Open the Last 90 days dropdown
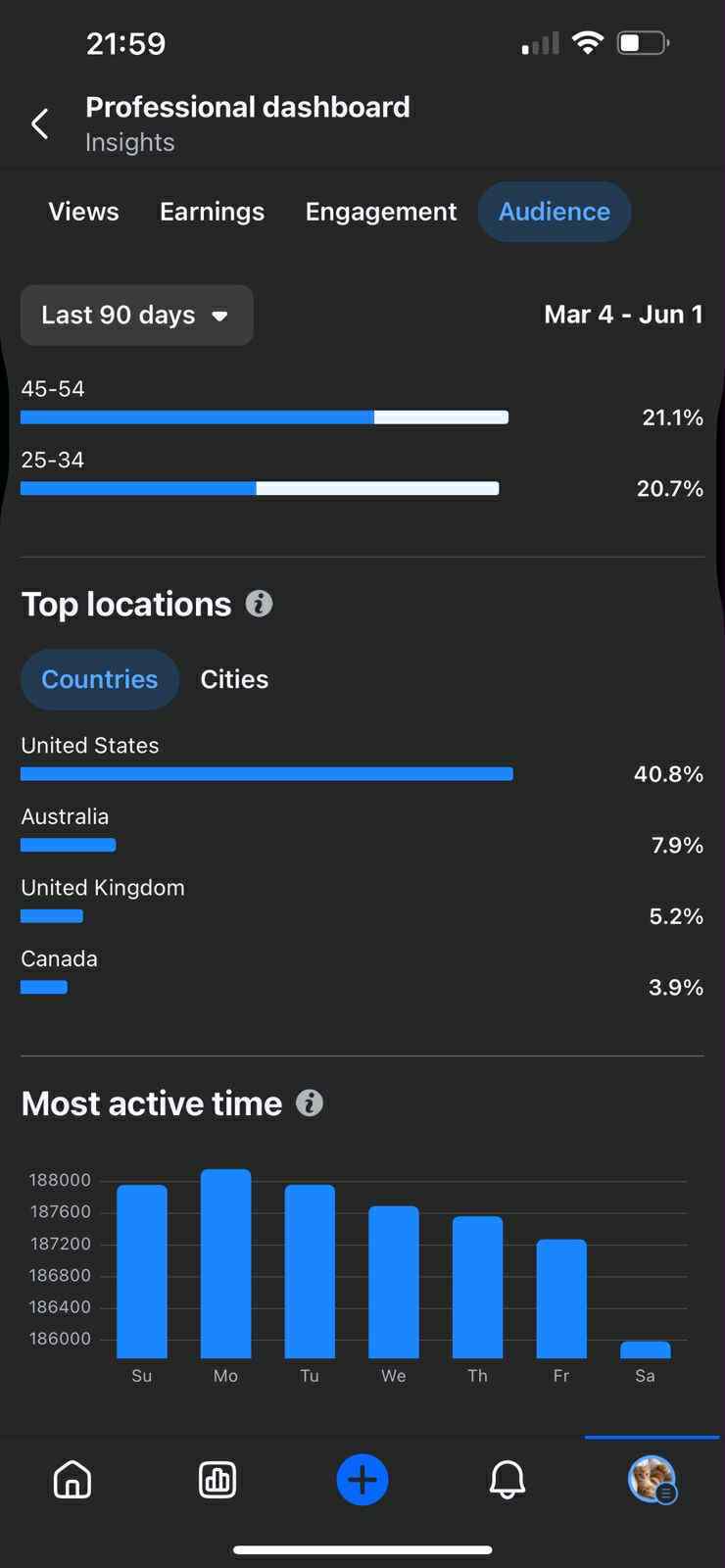725x1568 pixels. tap(137, 315)
